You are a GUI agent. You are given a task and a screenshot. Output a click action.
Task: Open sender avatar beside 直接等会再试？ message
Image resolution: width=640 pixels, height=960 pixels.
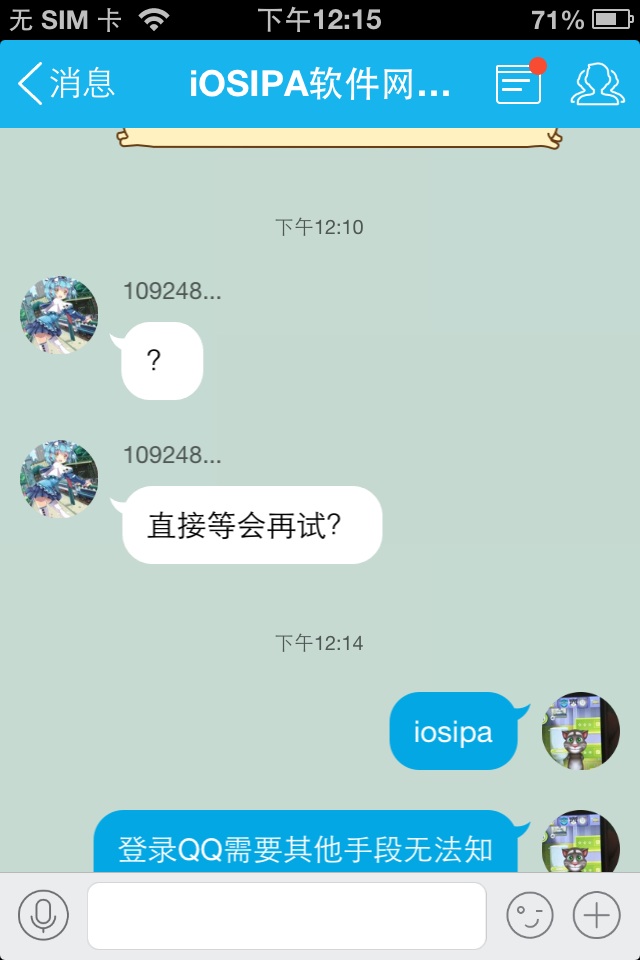[59, 480]
